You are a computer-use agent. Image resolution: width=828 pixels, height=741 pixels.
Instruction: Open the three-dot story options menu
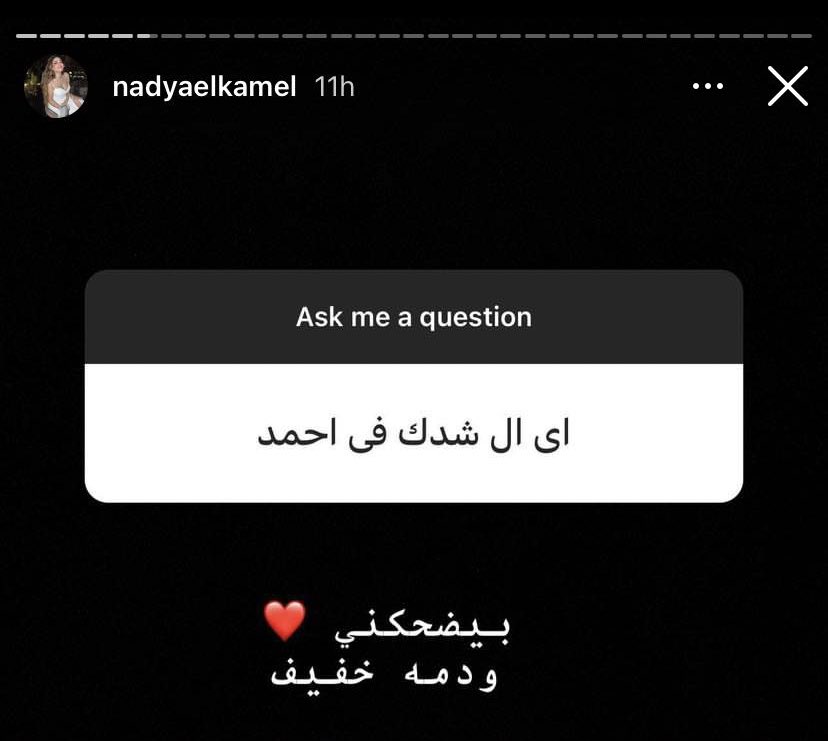tap(707, 87)
